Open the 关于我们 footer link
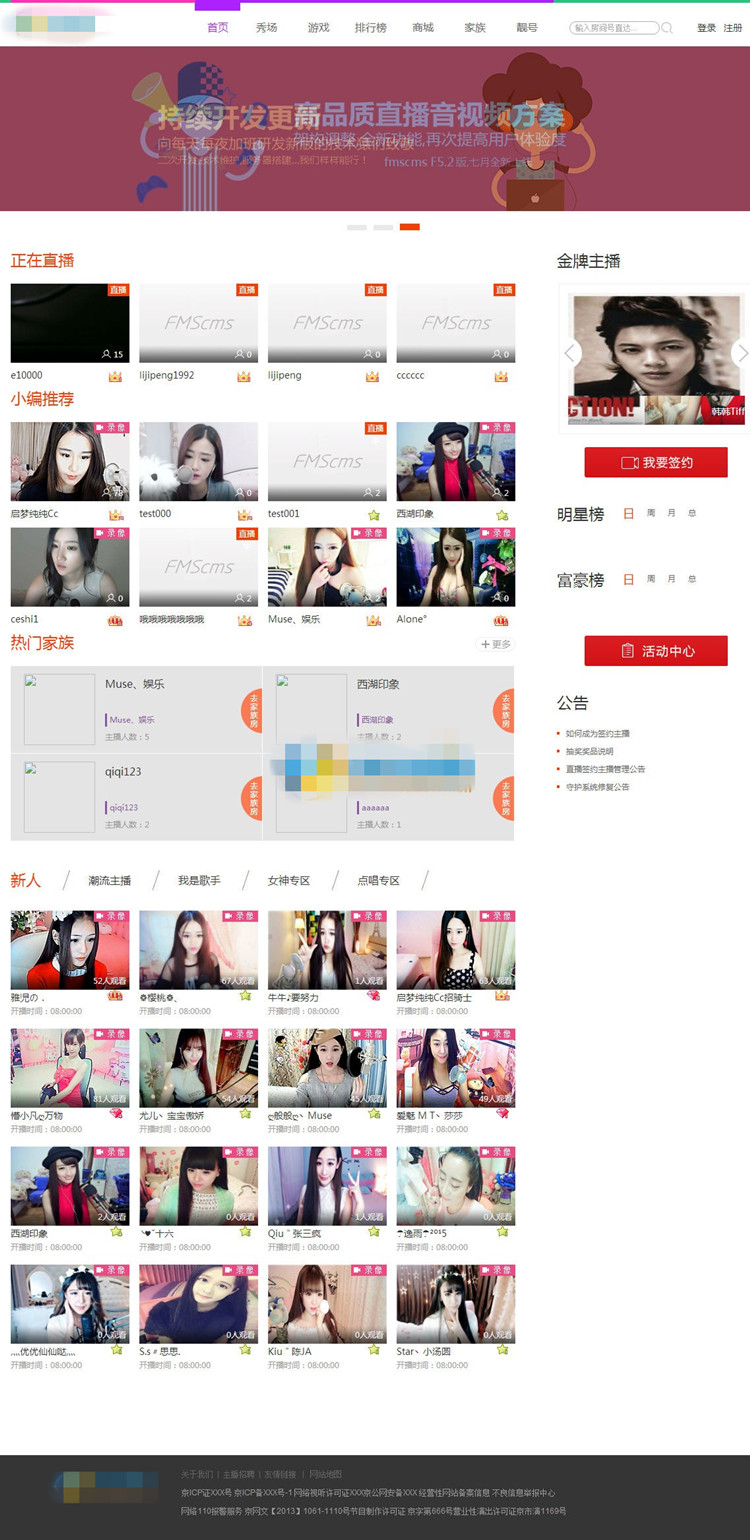The height and width of the screenshot is (1540, 750). [196, 1474]
